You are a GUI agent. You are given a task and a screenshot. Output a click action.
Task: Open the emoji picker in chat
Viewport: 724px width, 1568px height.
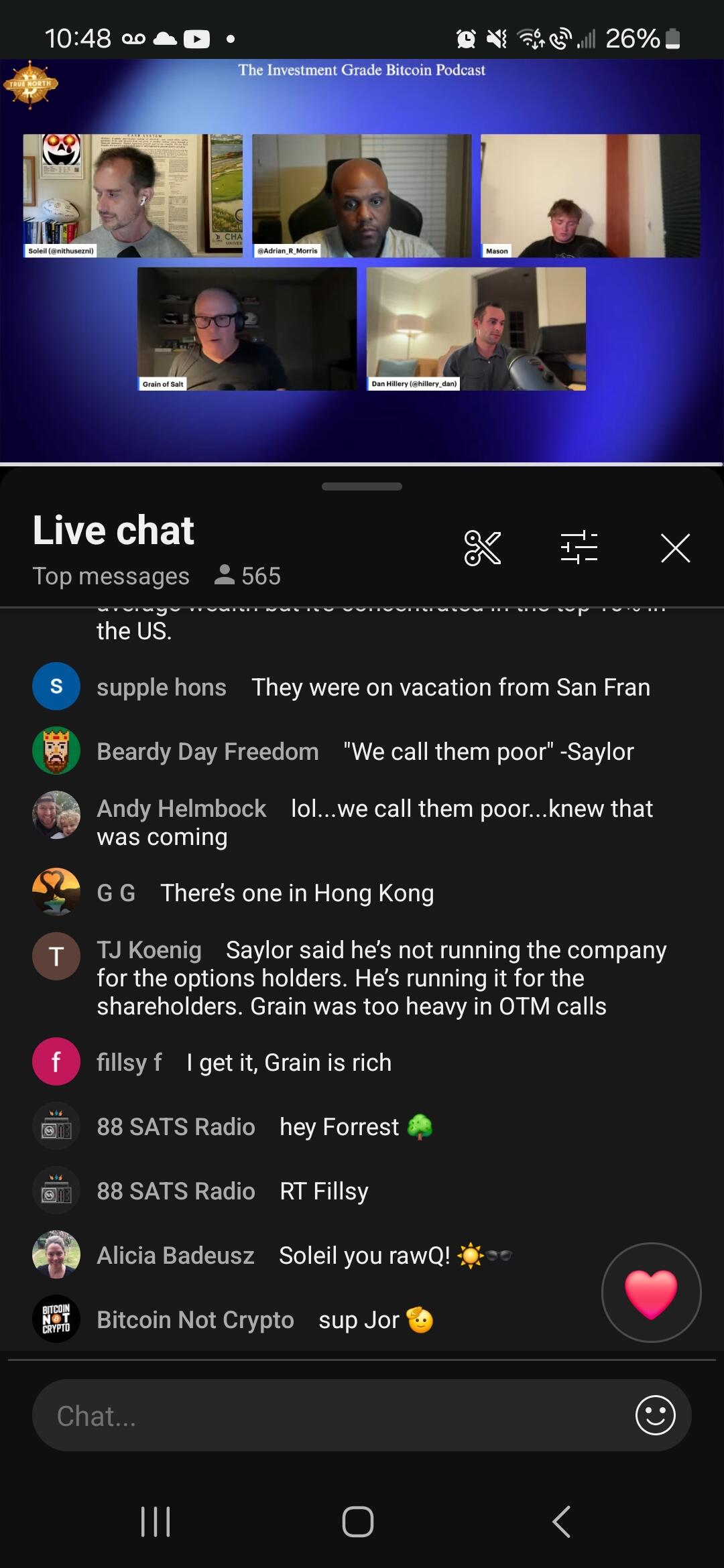[655, 1415]
